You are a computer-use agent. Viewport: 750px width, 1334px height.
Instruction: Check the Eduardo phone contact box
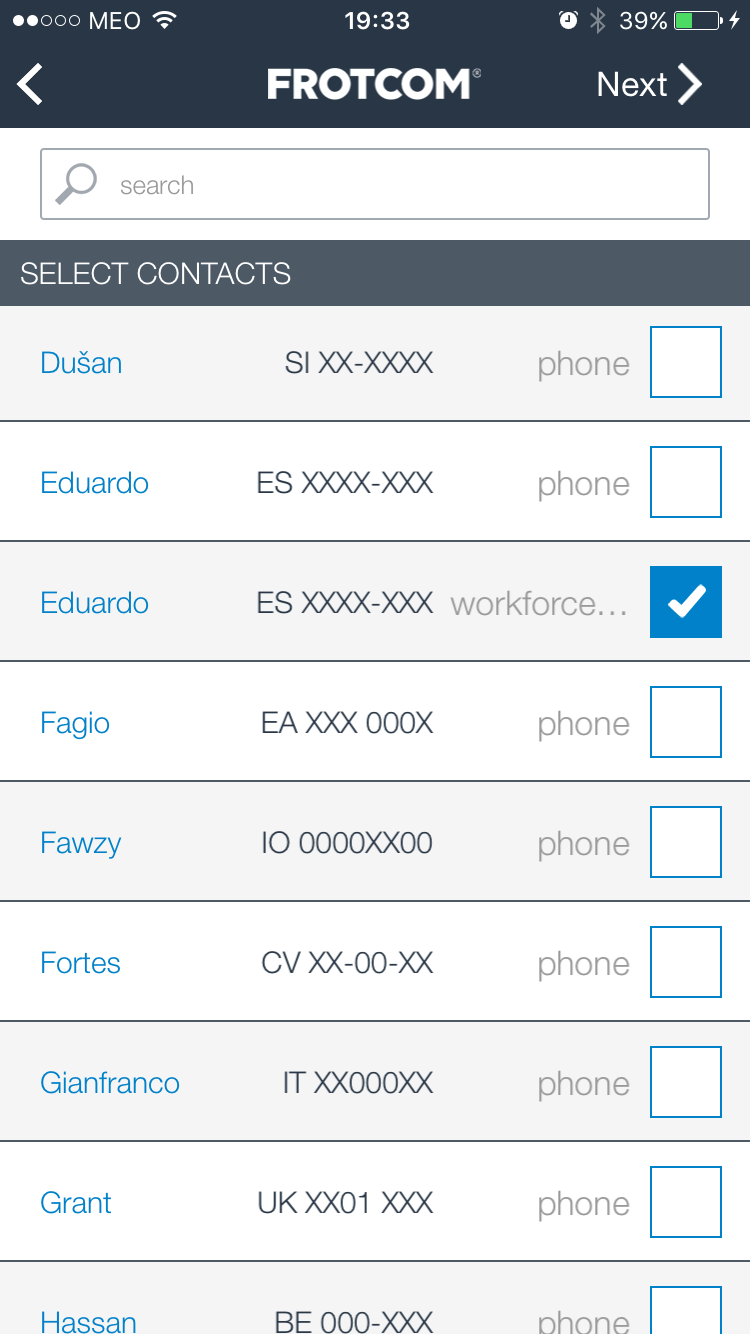coord(685,482)
